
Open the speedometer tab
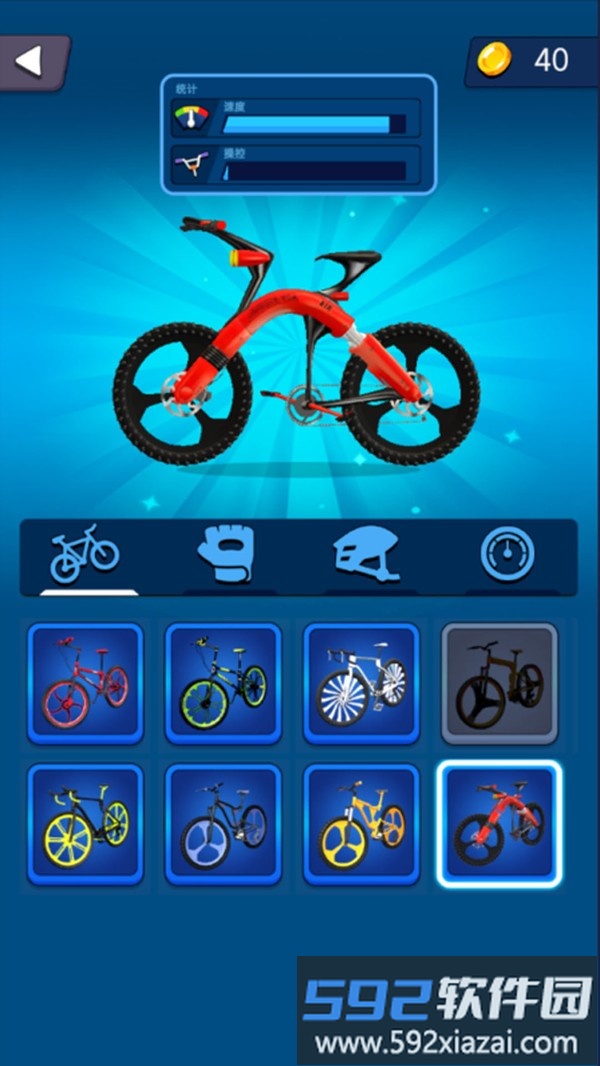point(507,555)
